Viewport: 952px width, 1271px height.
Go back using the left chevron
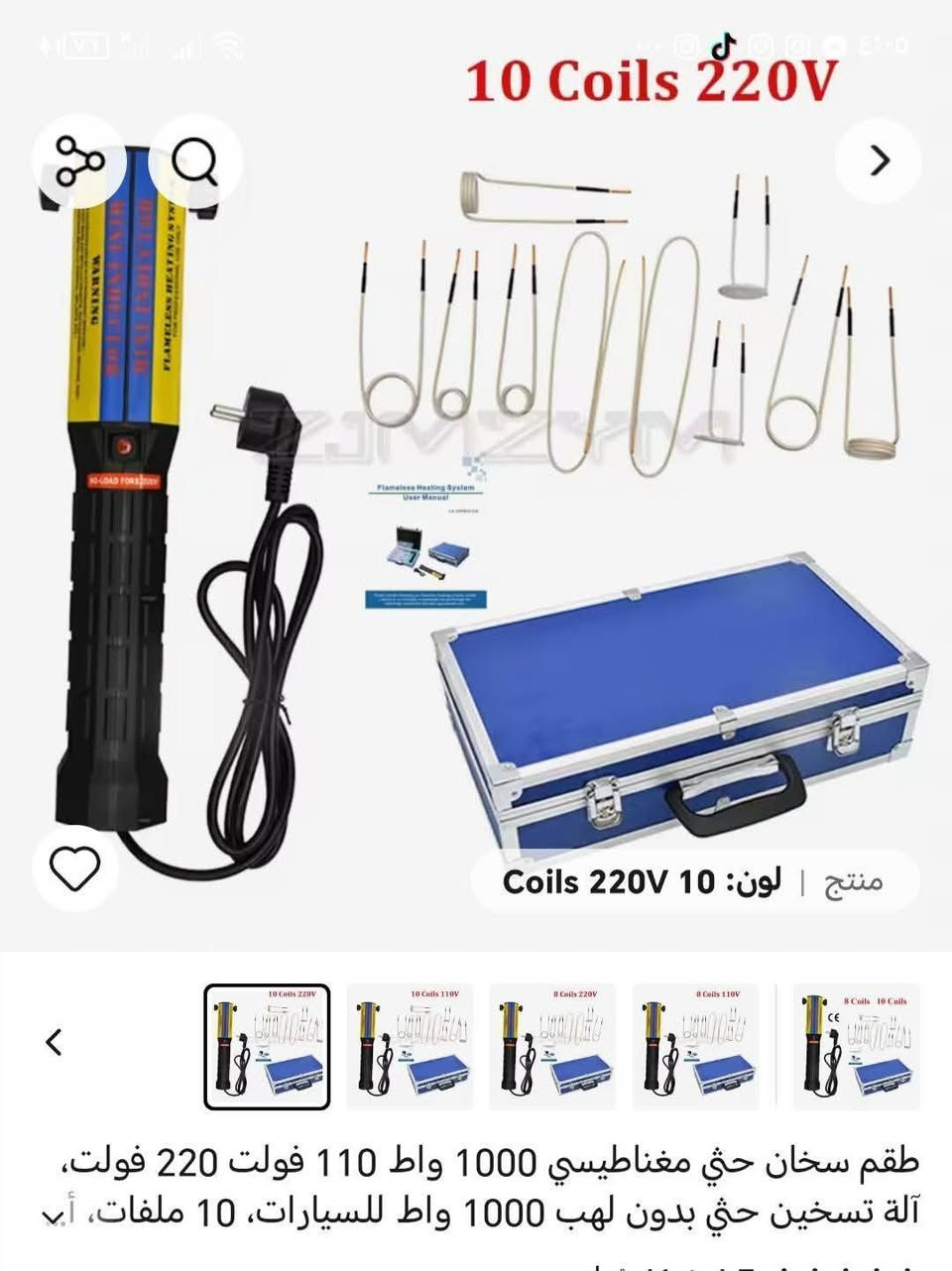pos(54,1040)
